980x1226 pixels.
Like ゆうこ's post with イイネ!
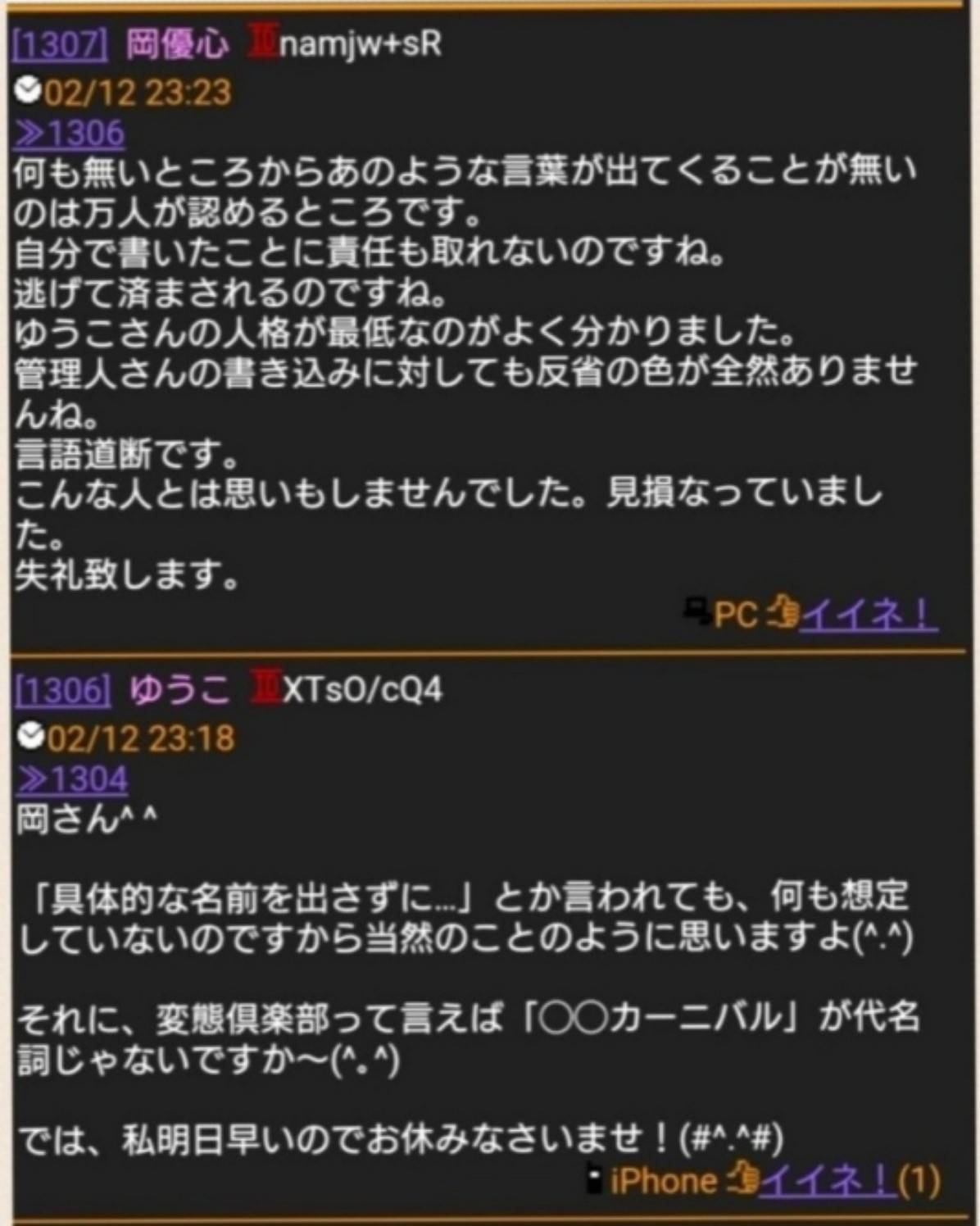(x=826, y=1179)
